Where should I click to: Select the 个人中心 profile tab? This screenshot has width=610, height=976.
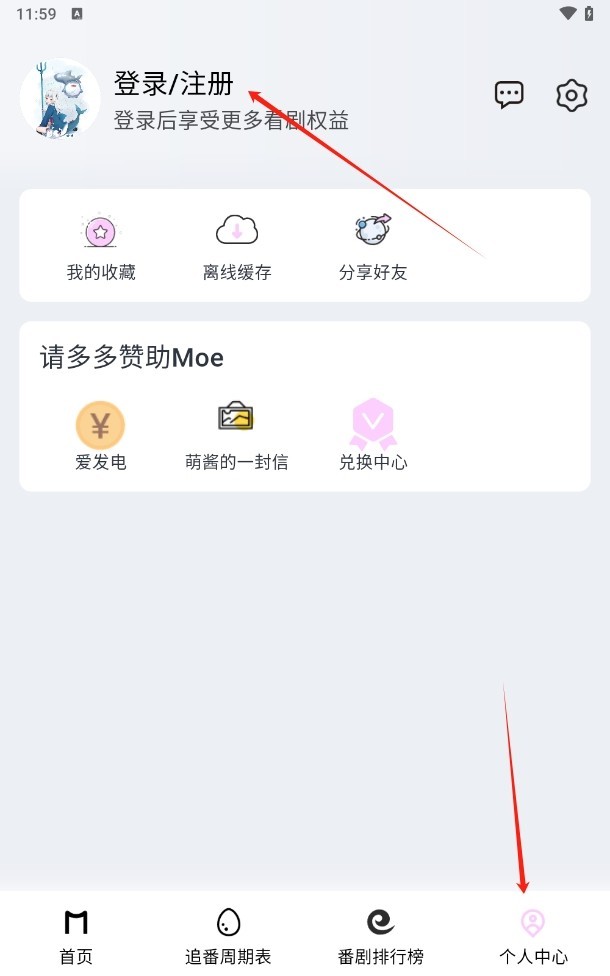click(x=533, y=936)
